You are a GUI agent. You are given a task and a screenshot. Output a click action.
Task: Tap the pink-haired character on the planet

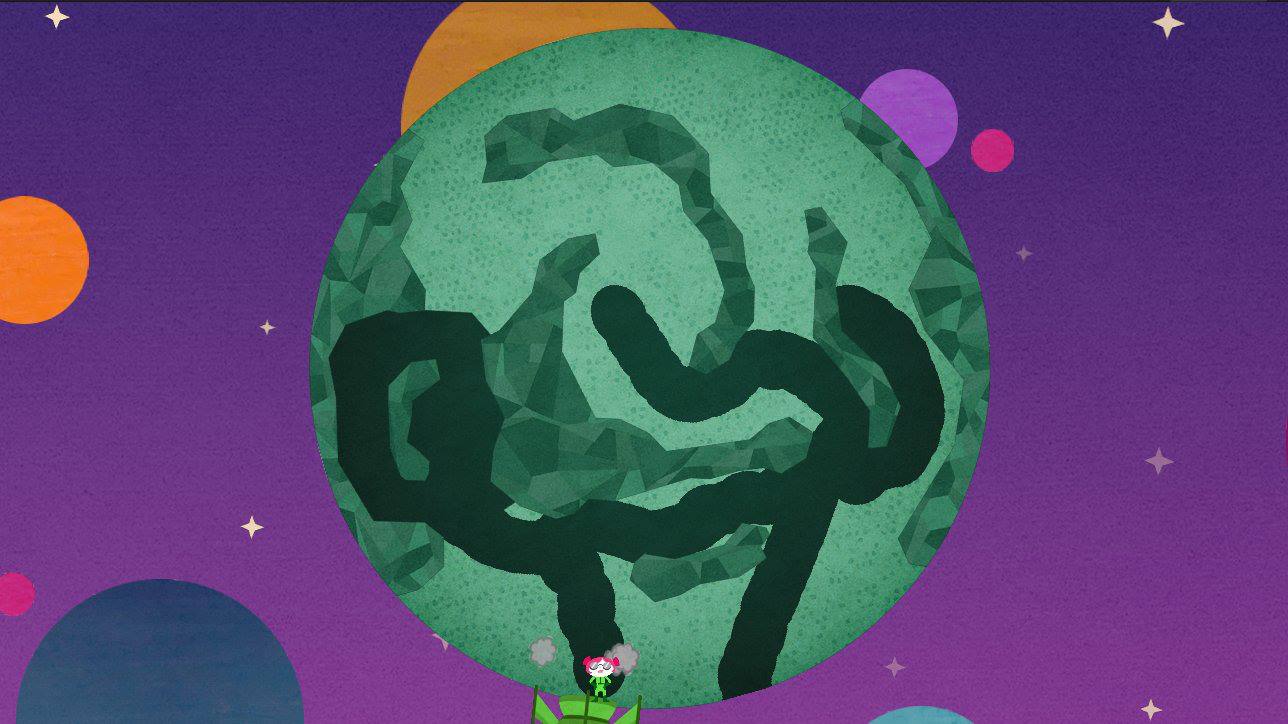click(x=599, y=675)
